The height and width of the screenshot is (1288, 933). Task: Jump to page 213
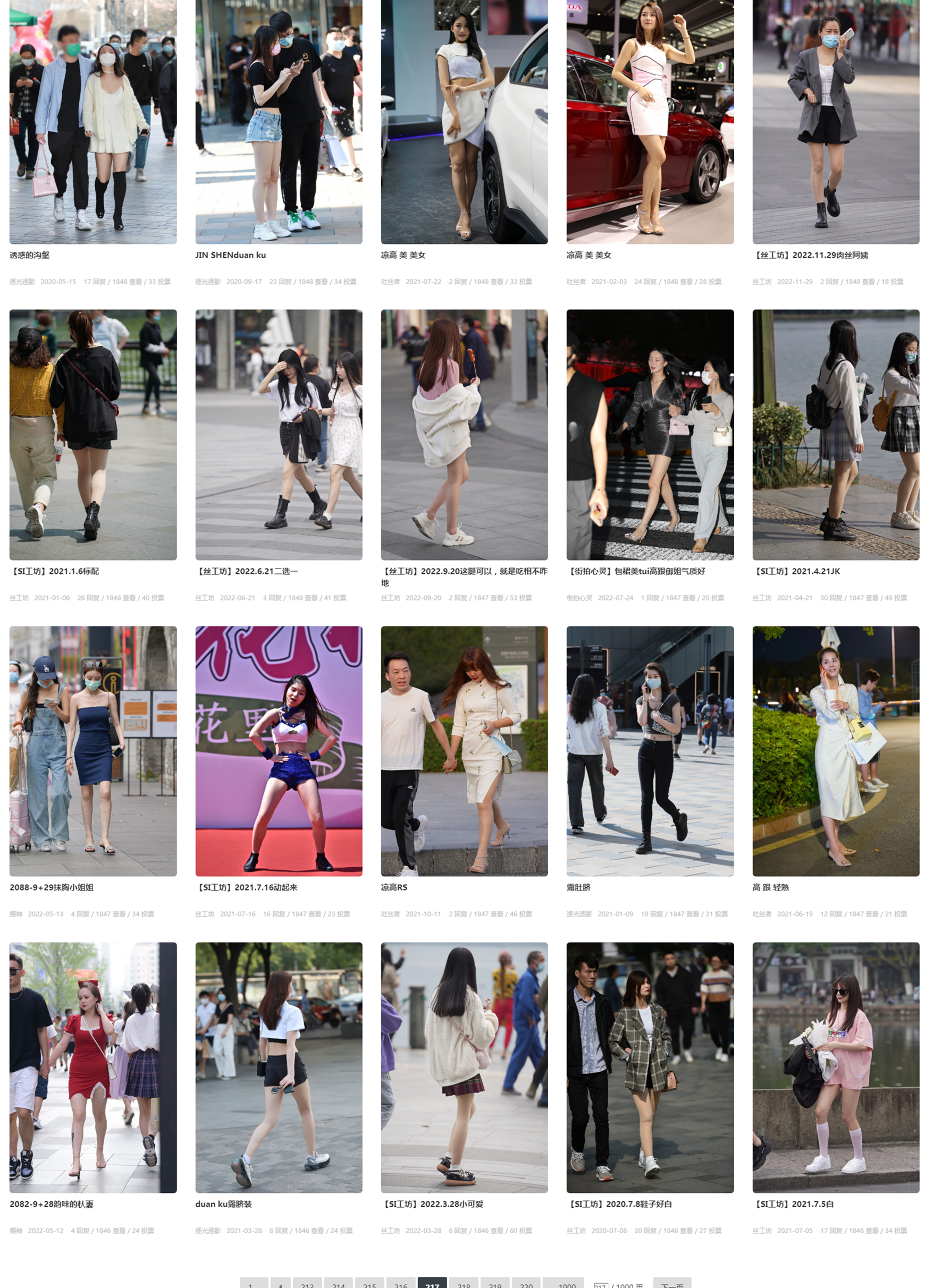coord(307,1284)
